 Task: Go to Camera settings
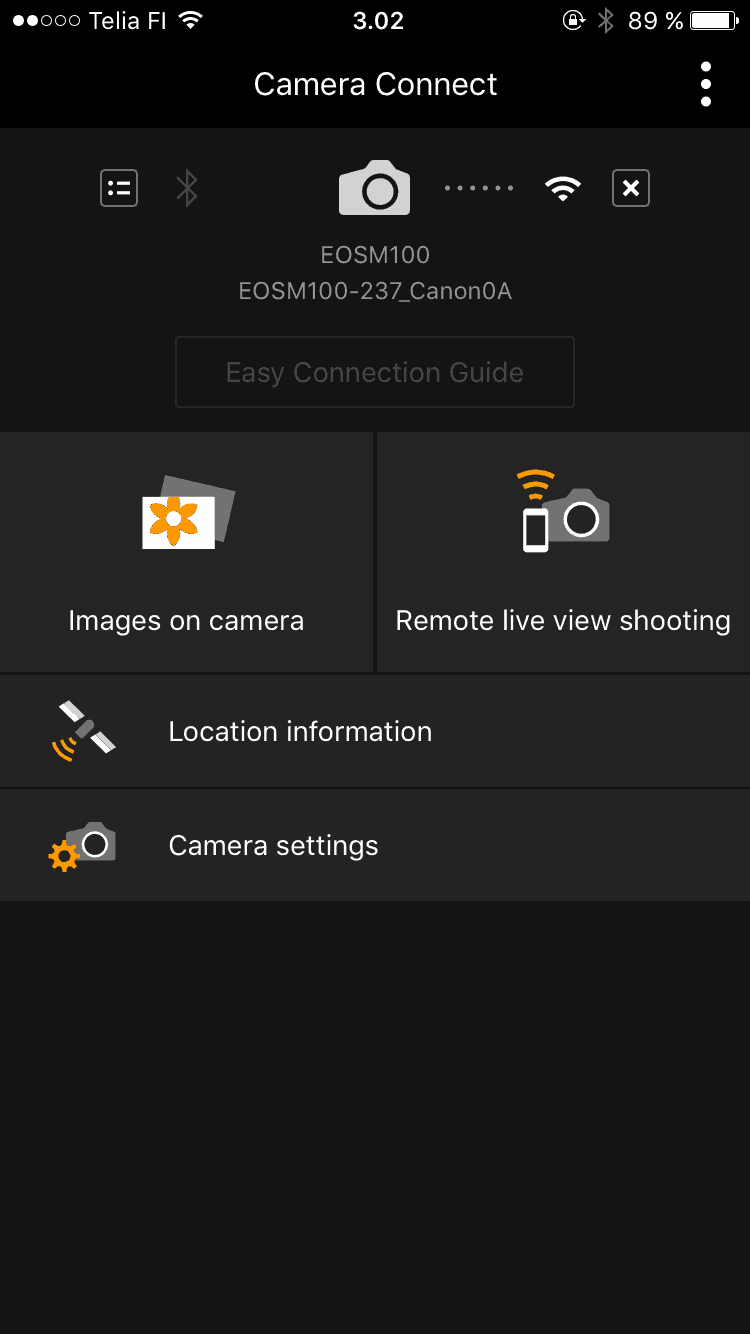pos(375,845)
